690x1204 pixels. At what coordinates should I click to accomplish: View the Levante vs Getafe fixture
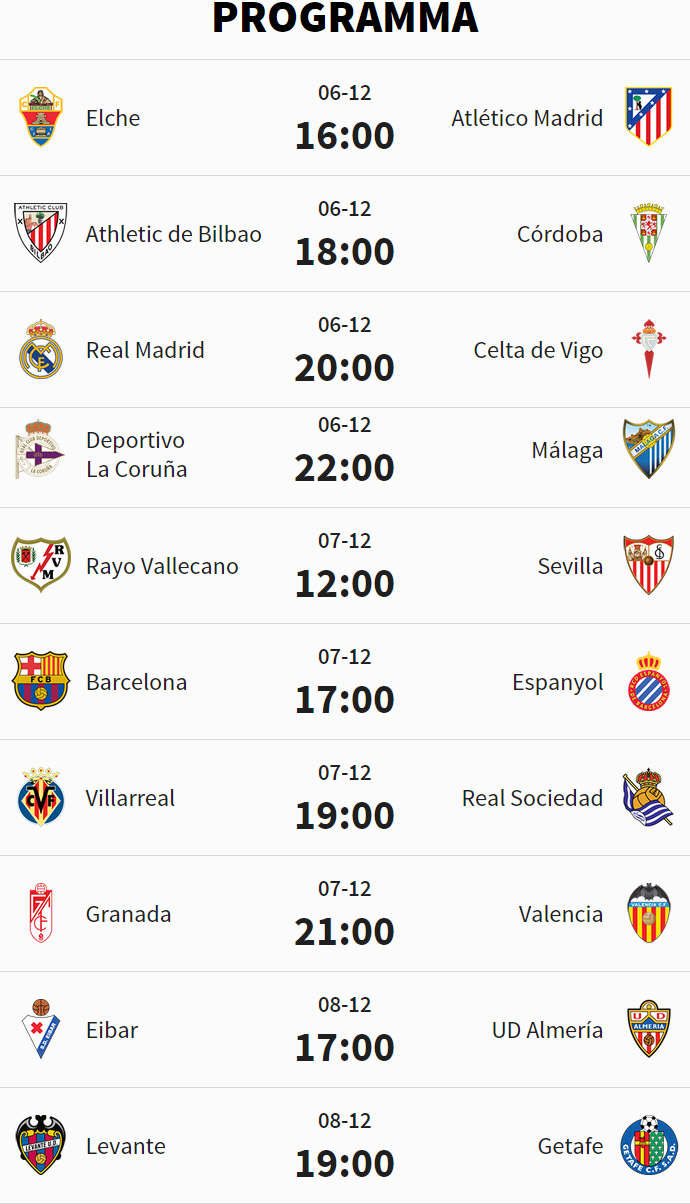pyautogui.click(x=345, y=1146)
